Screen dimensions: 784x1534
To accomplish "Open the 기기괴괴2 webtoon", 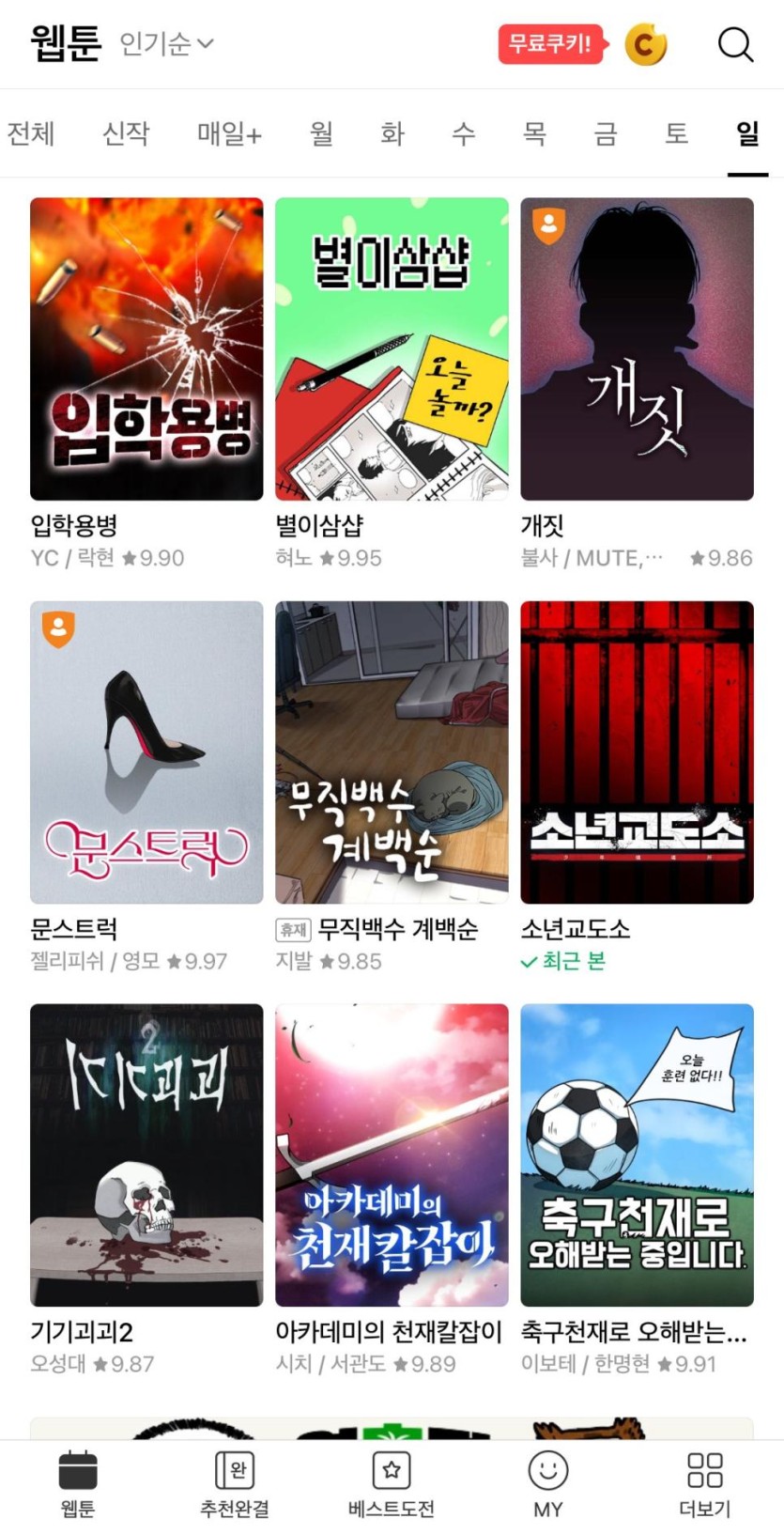I will coord(146,1155).
